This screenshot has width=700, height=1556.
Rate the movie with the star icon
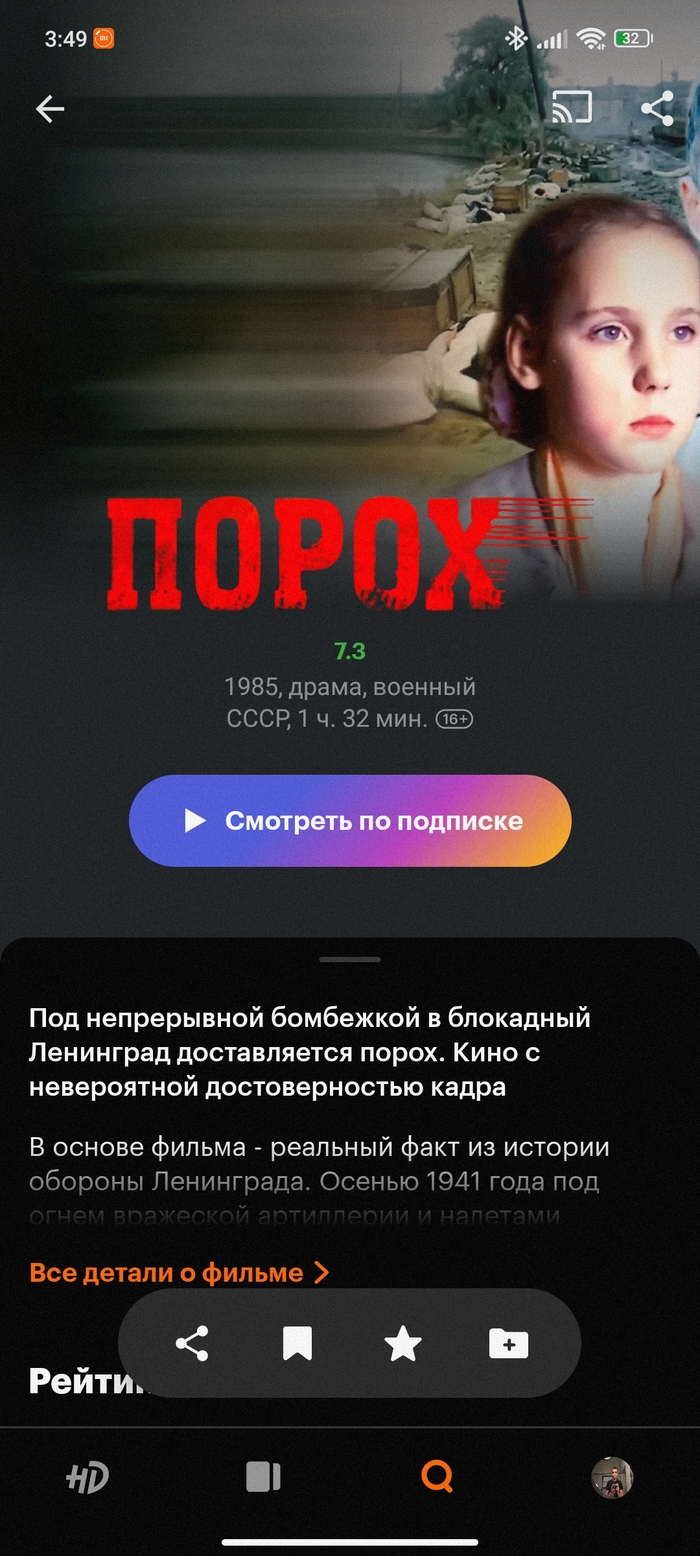click(403, 1344)
